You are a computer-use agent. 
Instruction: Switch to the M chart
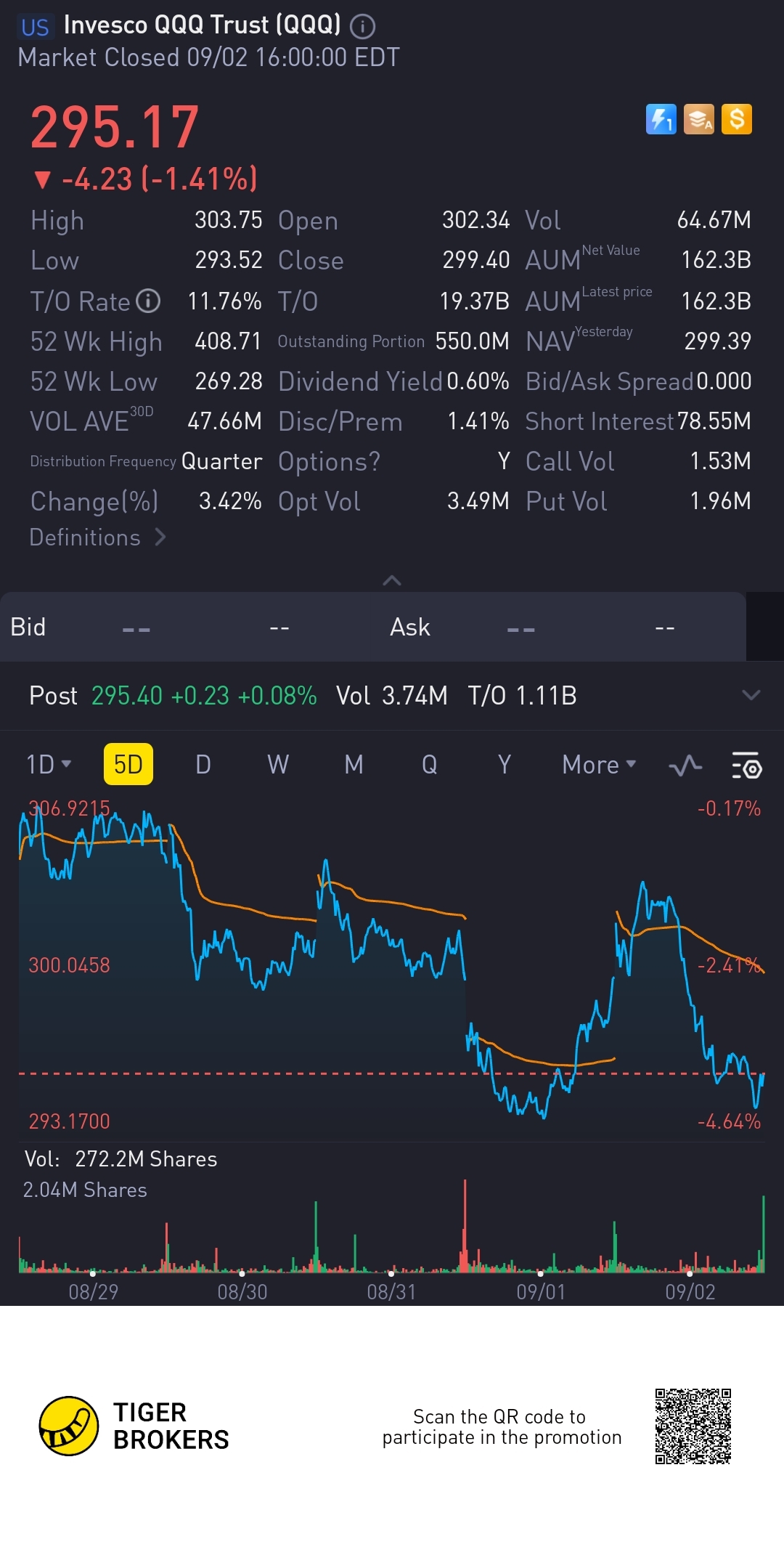click(354, 764)
